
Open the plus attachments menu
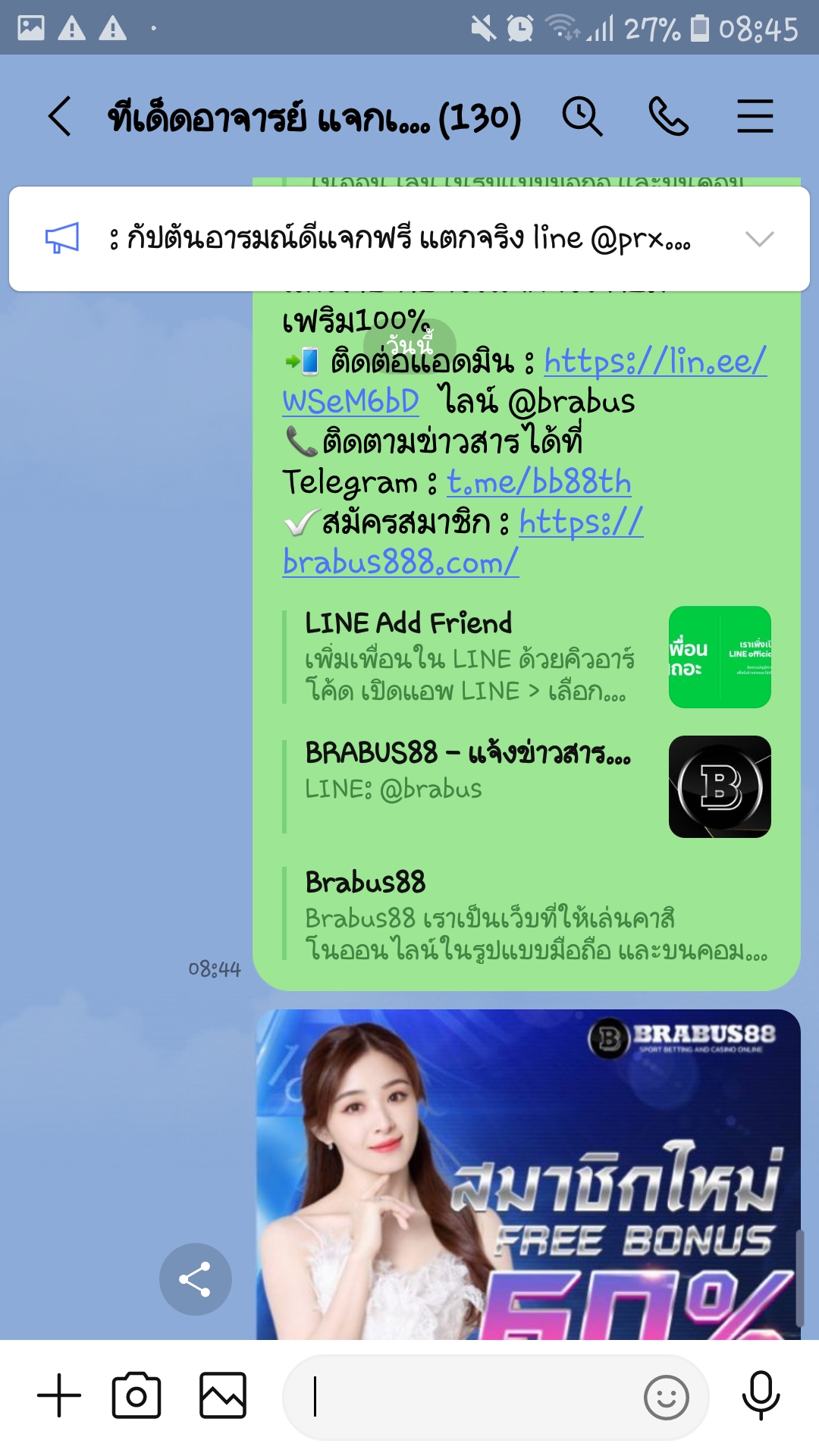click(x=59, y=1395)
